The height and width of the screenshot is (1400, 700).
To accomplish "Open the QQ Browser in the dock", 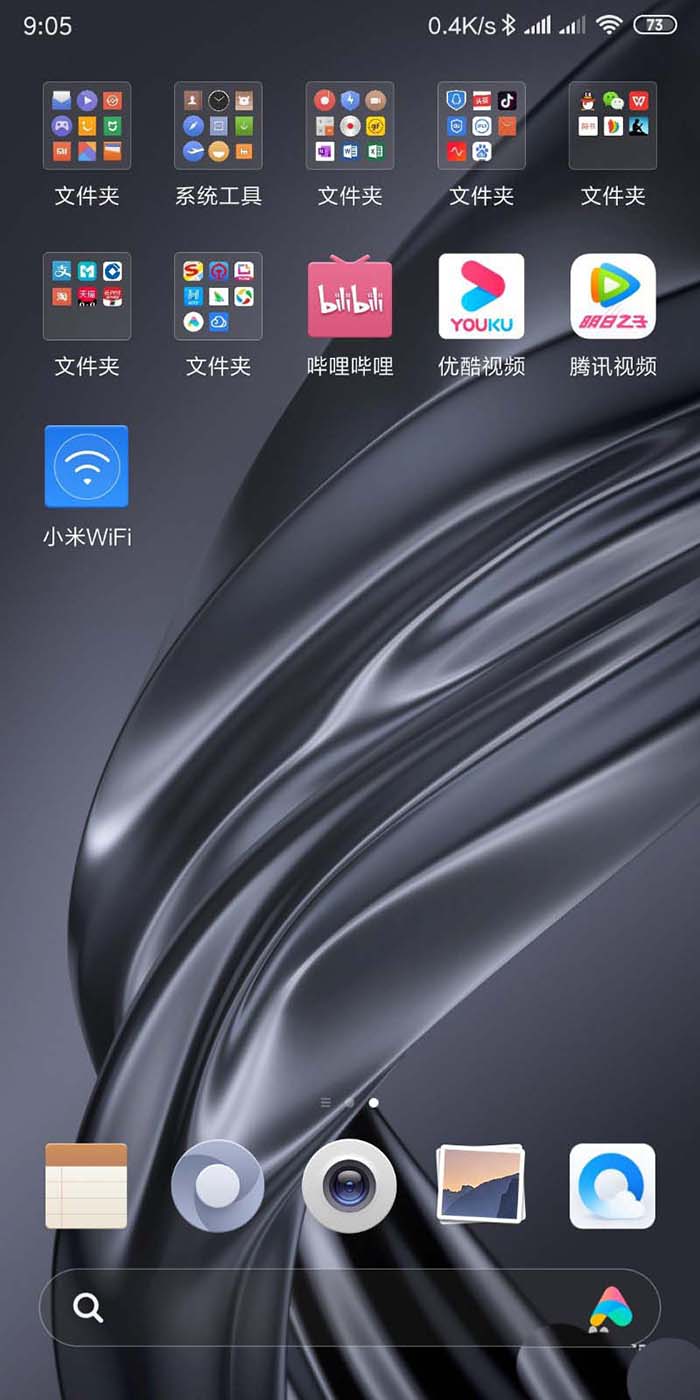I will pyautogui.click(x=612, y=1186).
